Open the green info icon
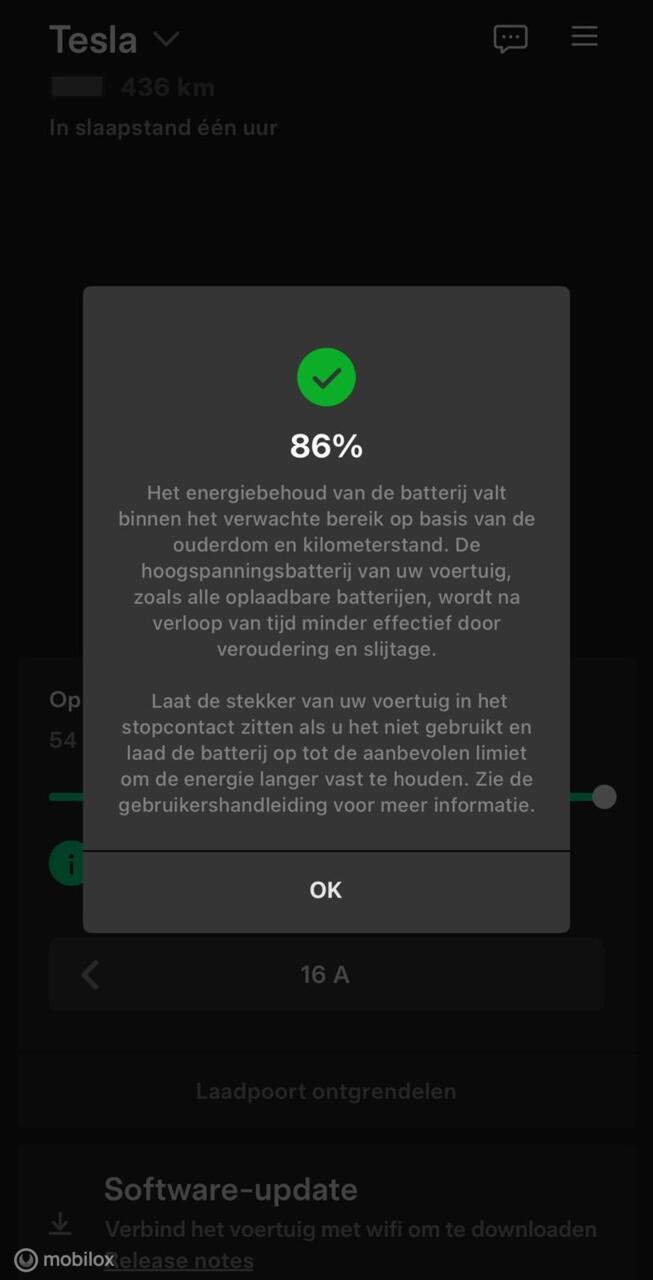 (70, 863)
